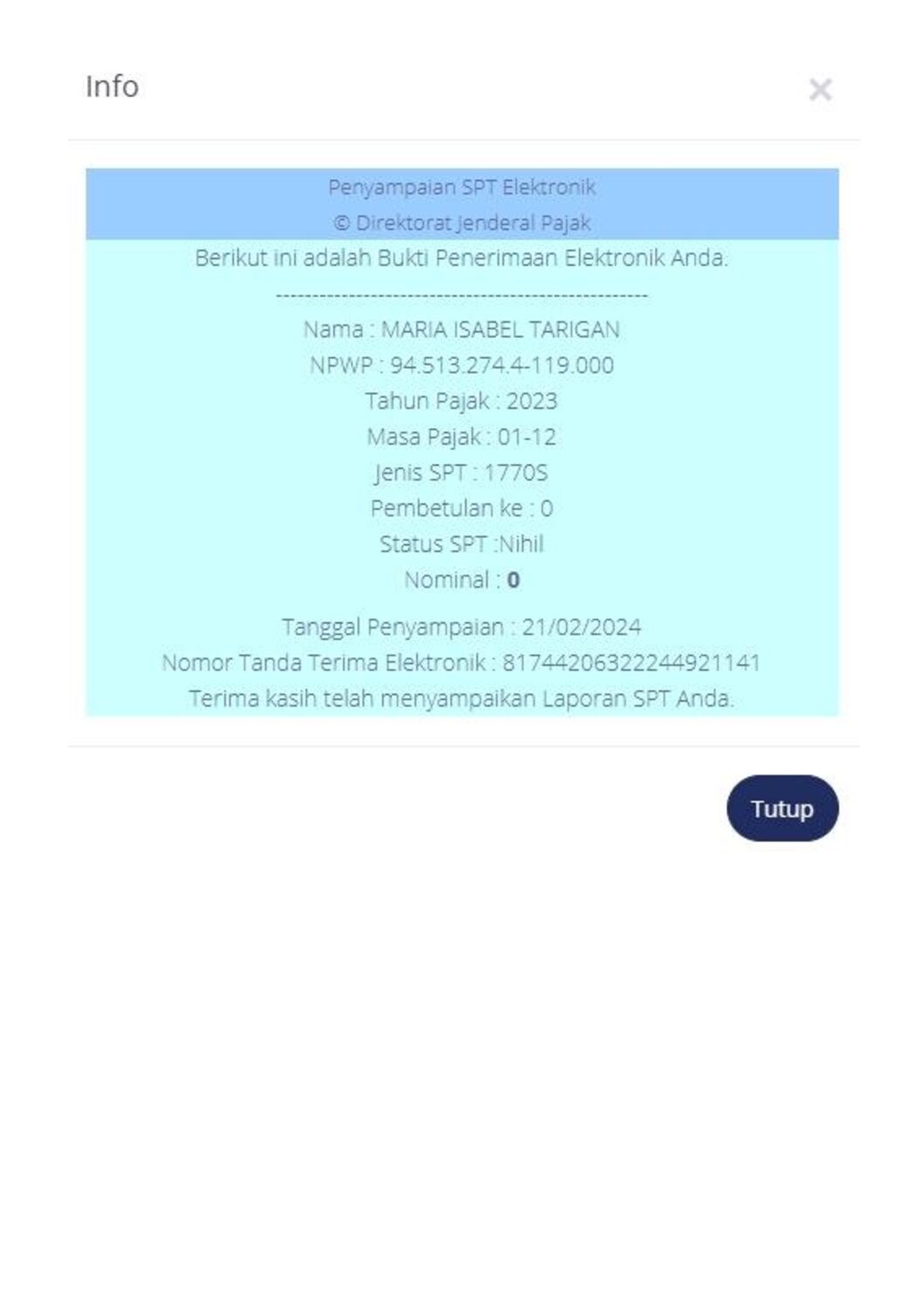Screen dimensions: 924x1308
Task: Close the Info dialog with the X
Action: tap(819, 89)
